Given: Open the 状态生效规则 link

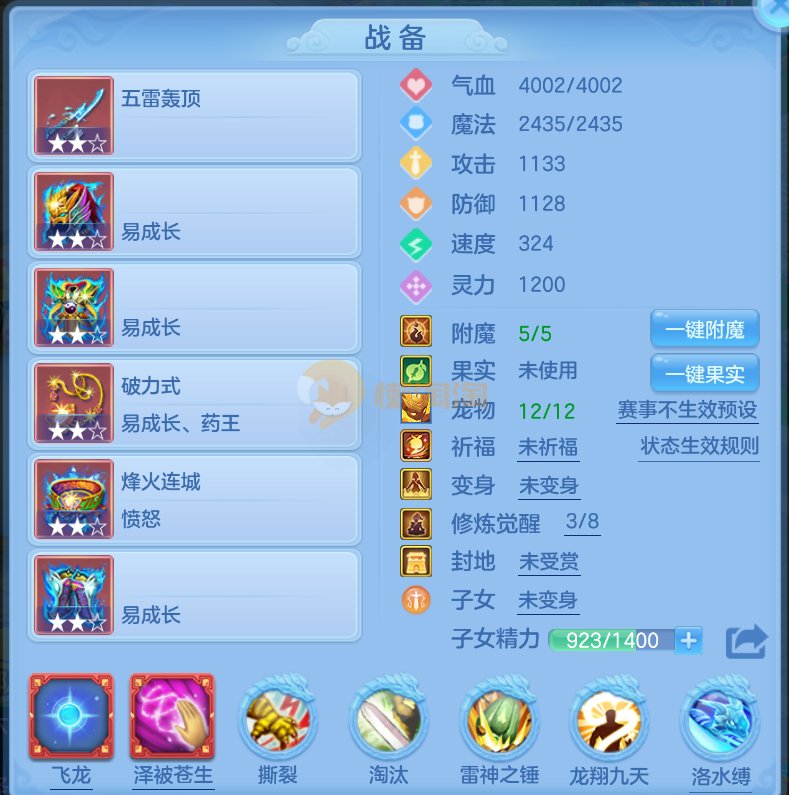Looking at the screenshot, I should coord(699,446).
